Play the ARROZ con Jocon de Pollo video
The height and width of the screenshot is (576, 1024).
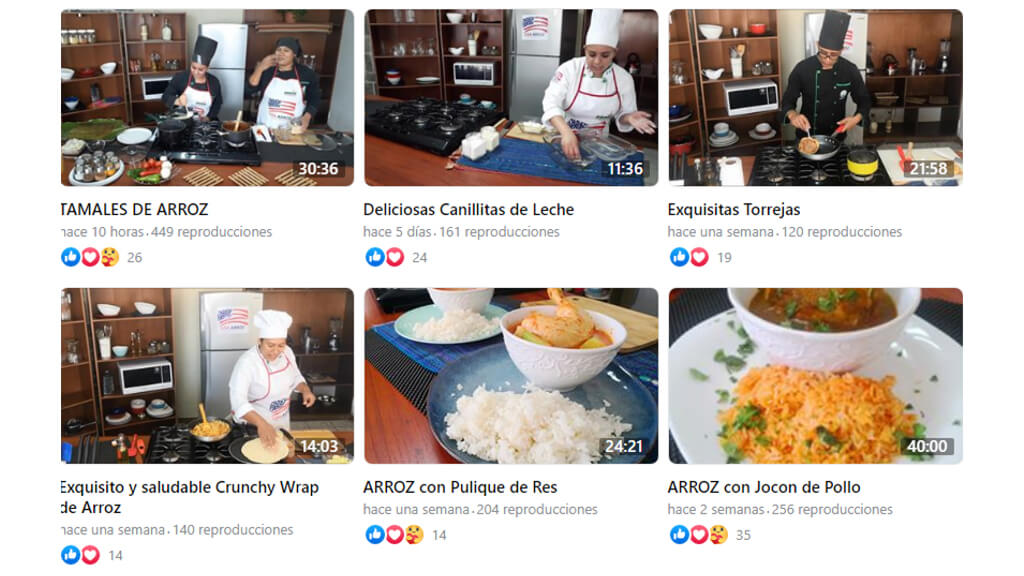coord(815,376)
